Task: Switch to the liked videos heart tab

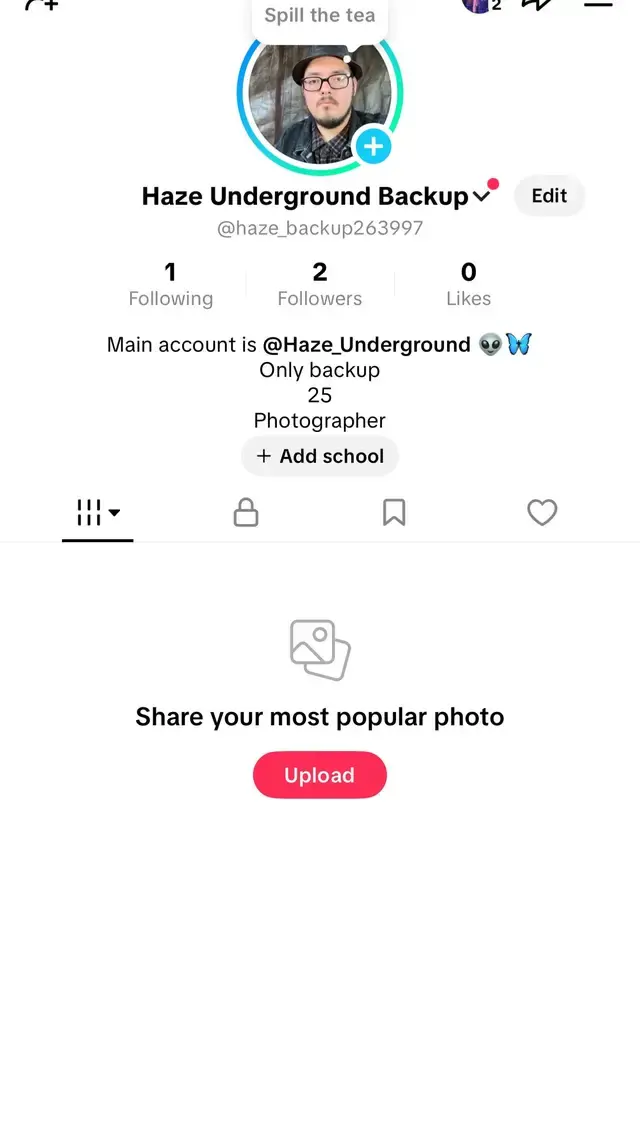Action: click(x=542, y=513)
